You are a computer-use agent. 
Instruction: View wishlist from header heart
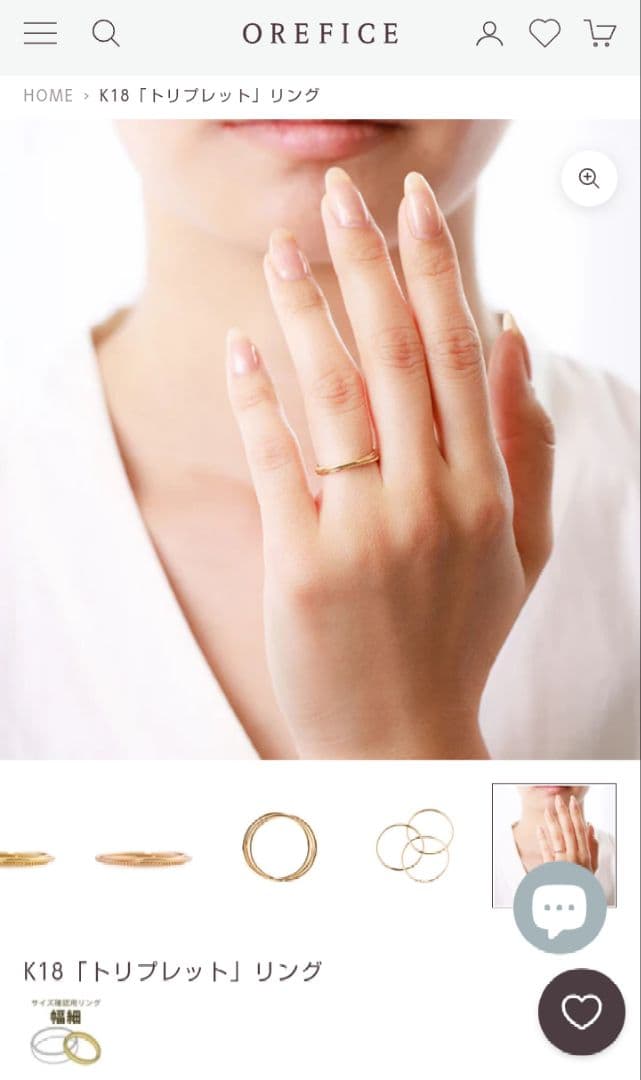544,34
